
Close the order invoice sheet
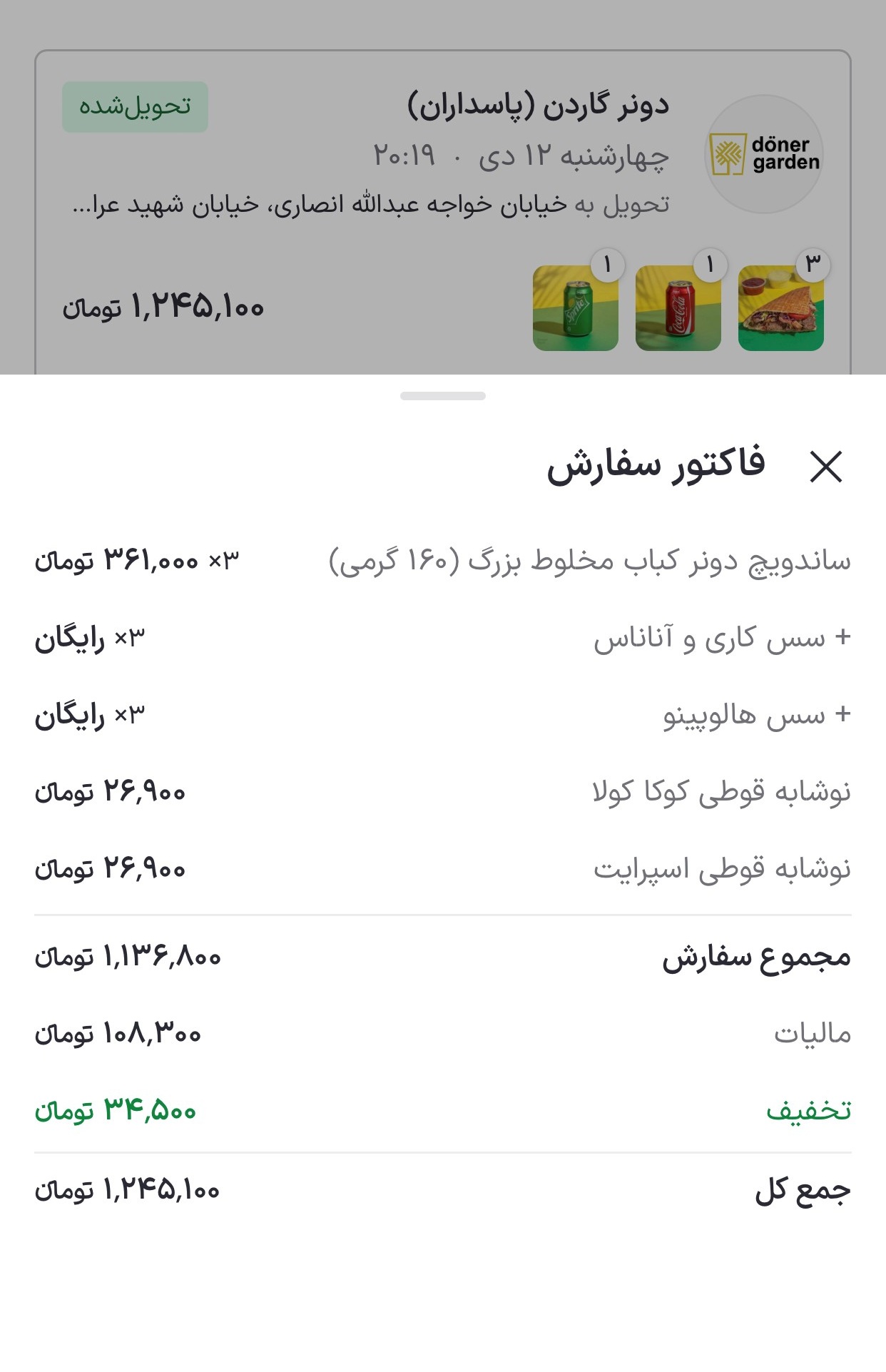coord(825,467)
